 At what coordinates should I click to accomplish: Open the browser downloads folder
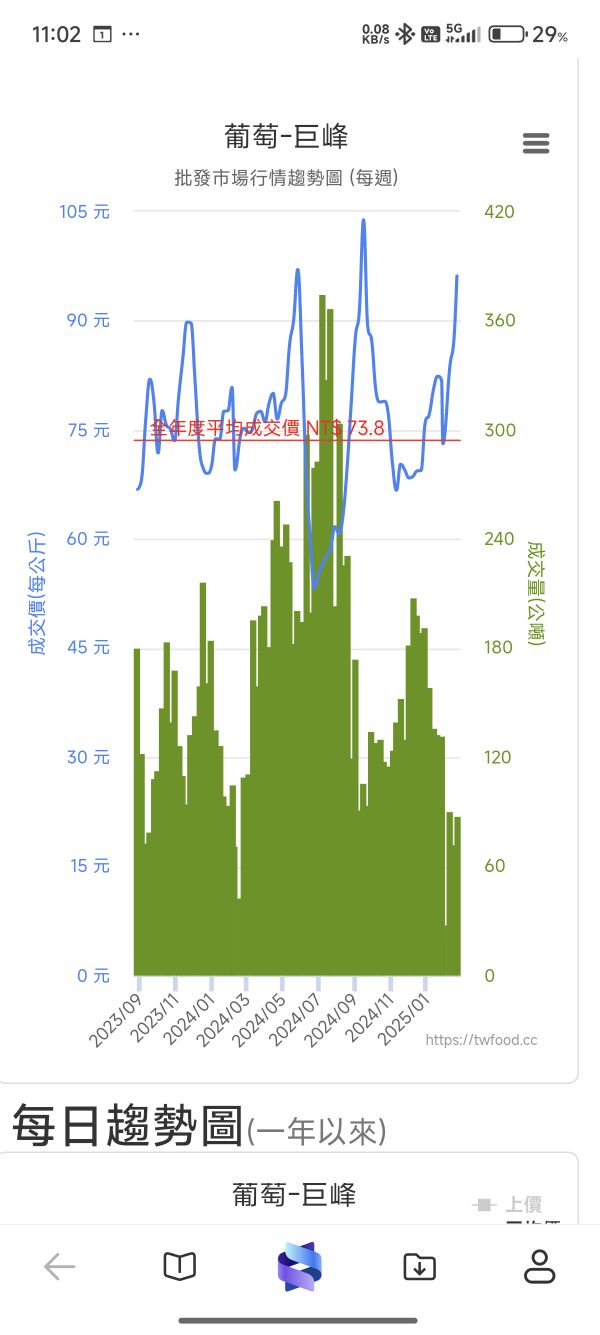click(419, 1267)
